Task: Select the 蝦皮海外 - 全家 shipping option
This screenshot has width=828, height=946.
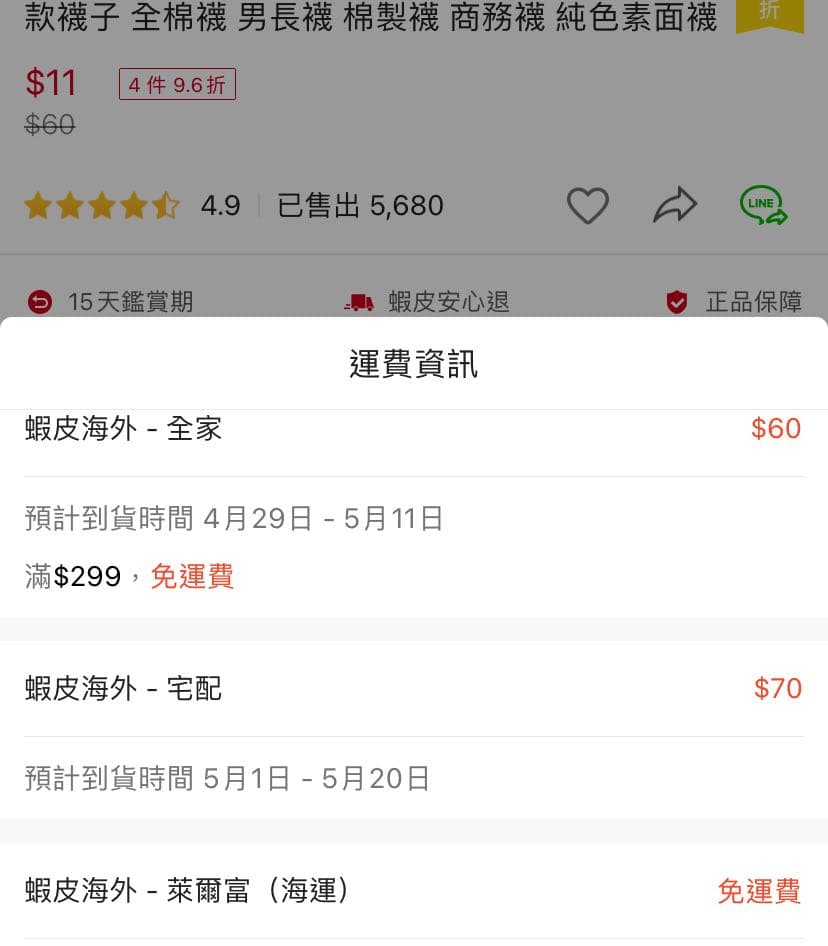Action: coord(123,428)
